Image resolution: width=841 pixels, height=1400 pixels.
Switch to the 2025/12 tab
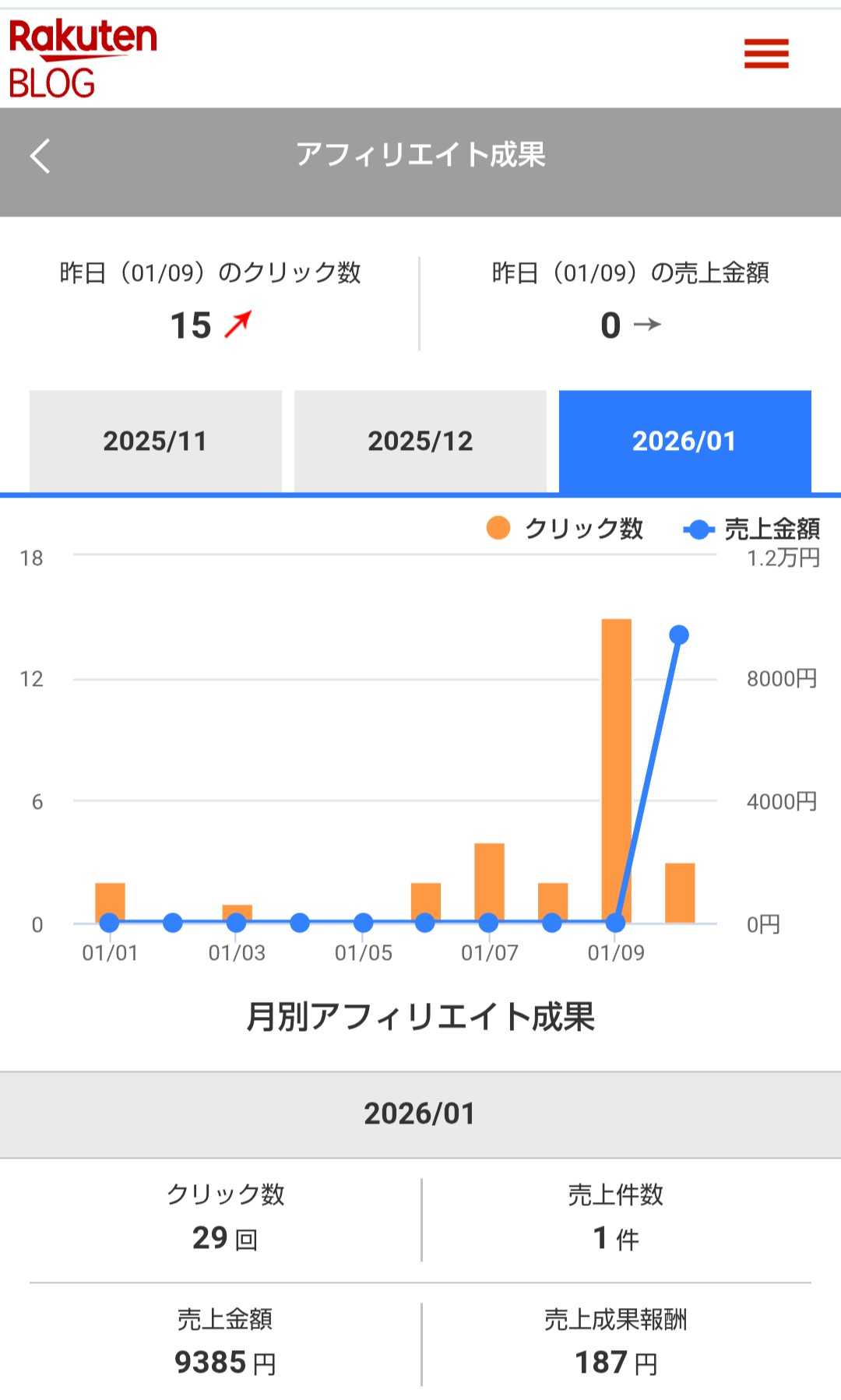click(420, 441)
